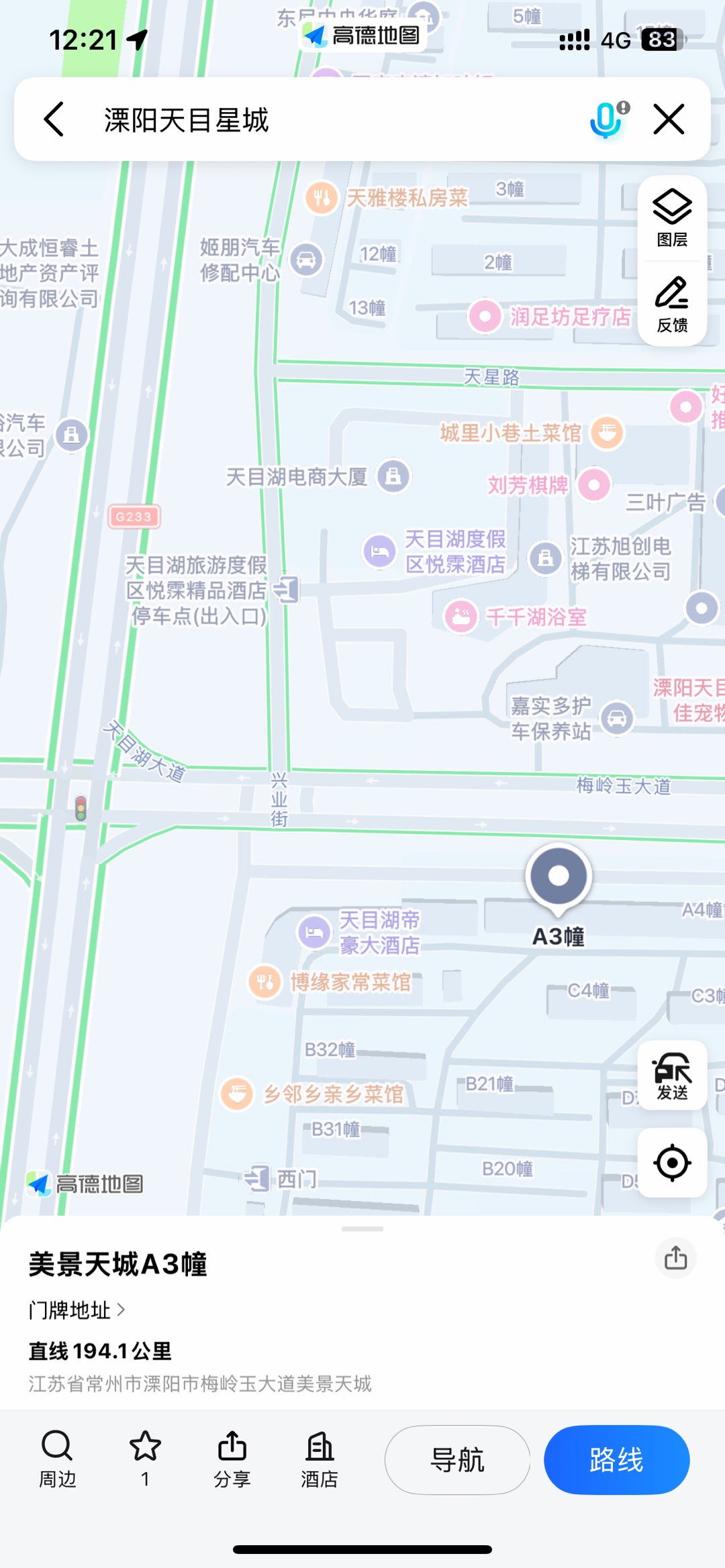Favorite this place with the star
This screenshot has height=1568, width=725.
click(145, 1459)
